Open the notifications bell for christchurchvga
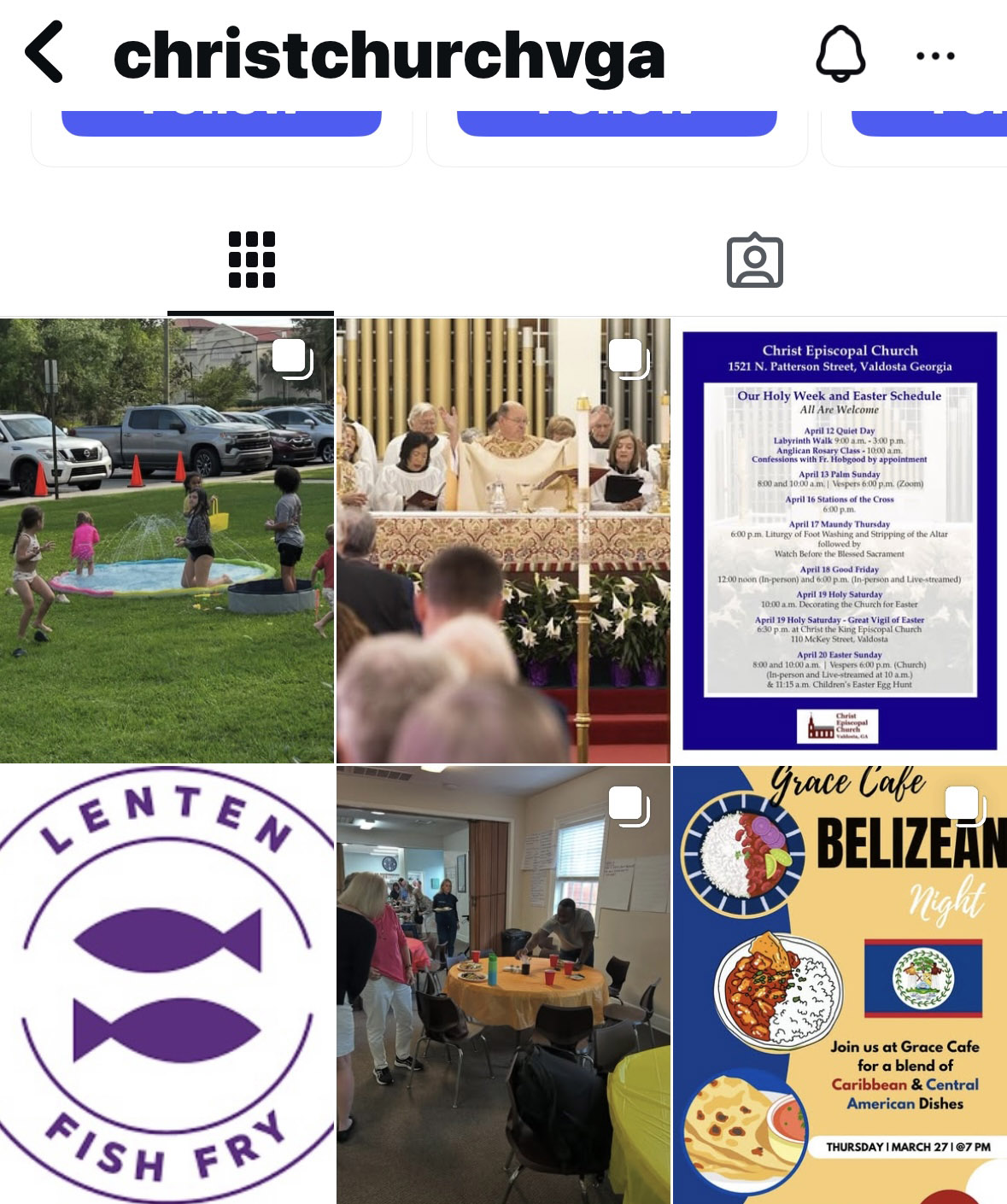 840,55
